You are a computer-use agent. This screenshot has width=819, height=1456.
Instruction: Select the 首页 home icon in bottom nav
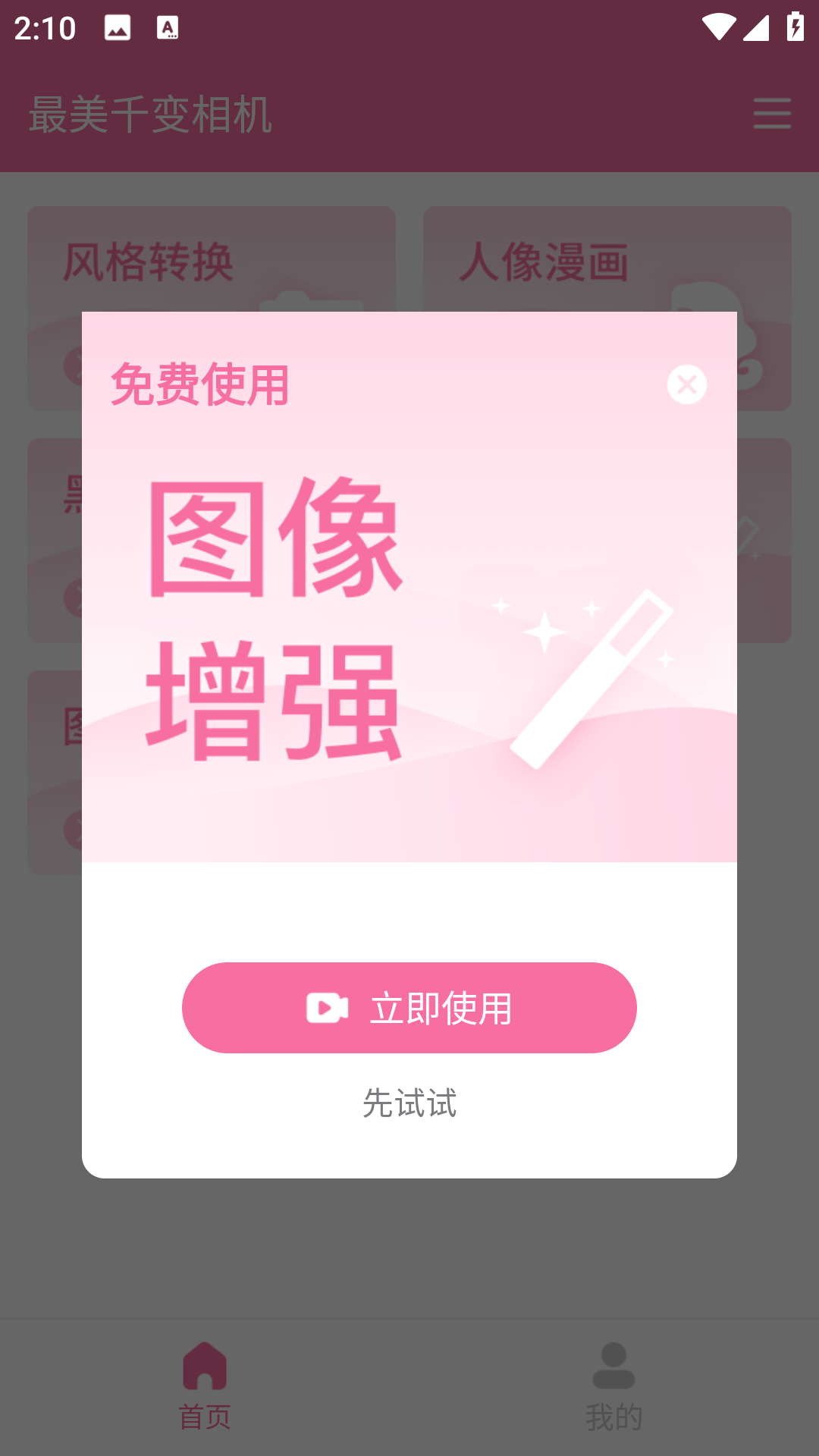point(205,1365)
